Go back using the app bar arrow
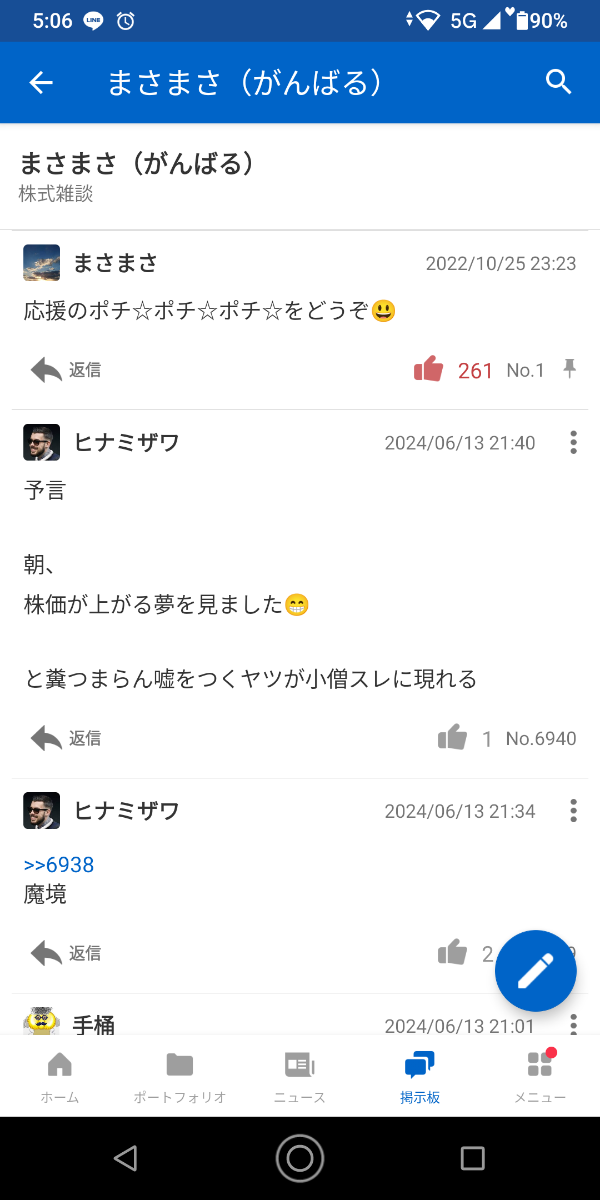The width and height of the screenshot is (600, 1200). 41,83
